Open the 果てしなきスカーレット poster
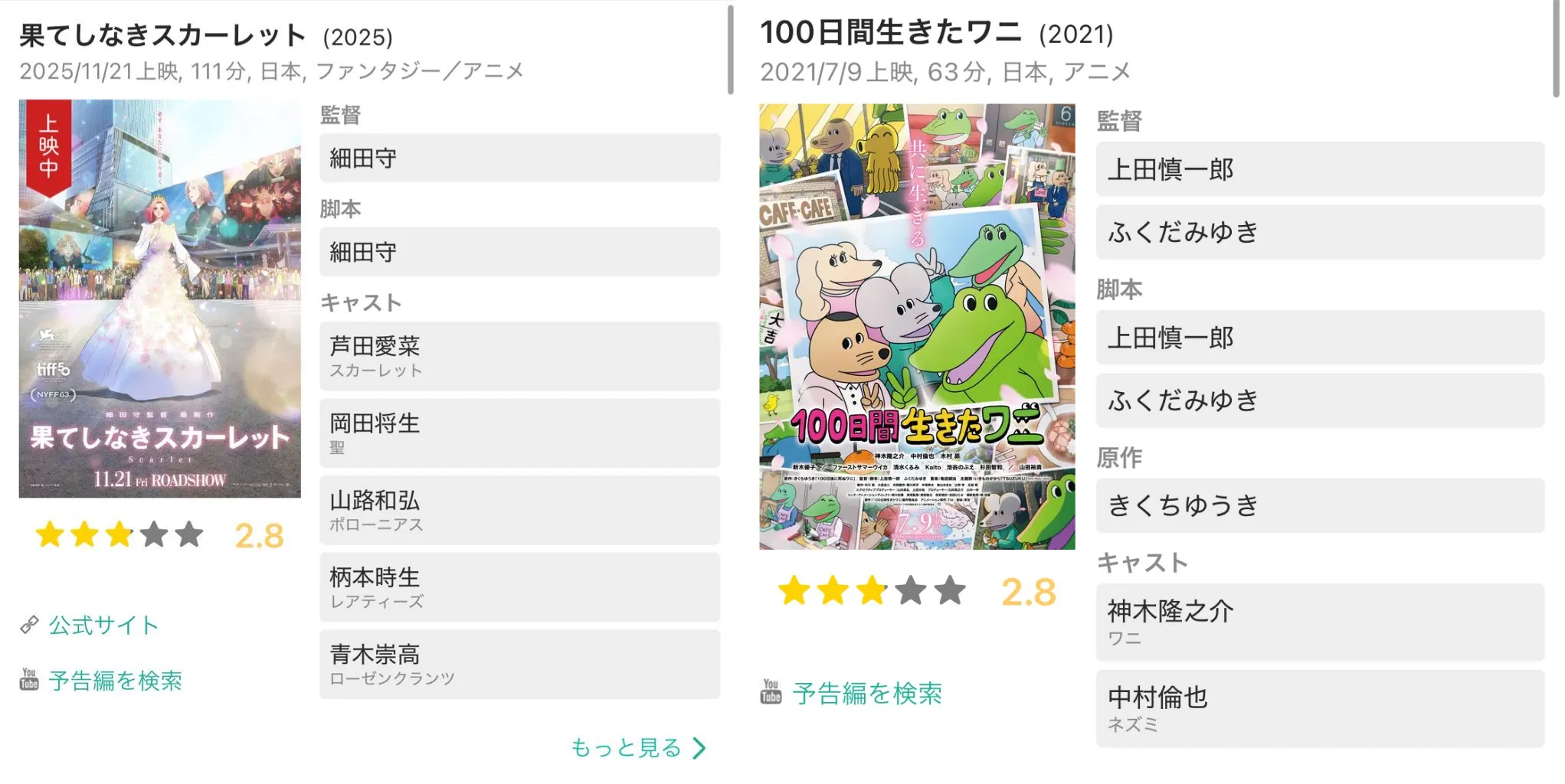1565x784 pixels. coord(159,299)
